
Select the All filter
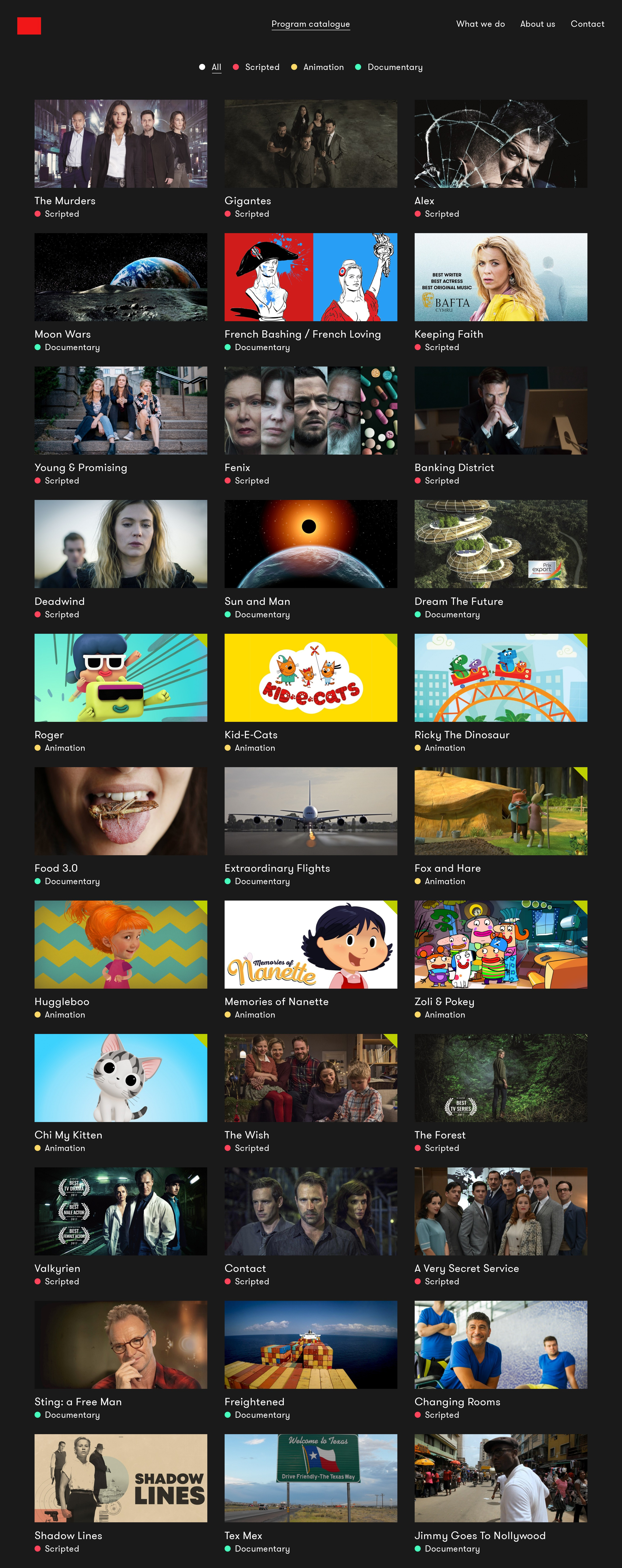pos(216,67)
